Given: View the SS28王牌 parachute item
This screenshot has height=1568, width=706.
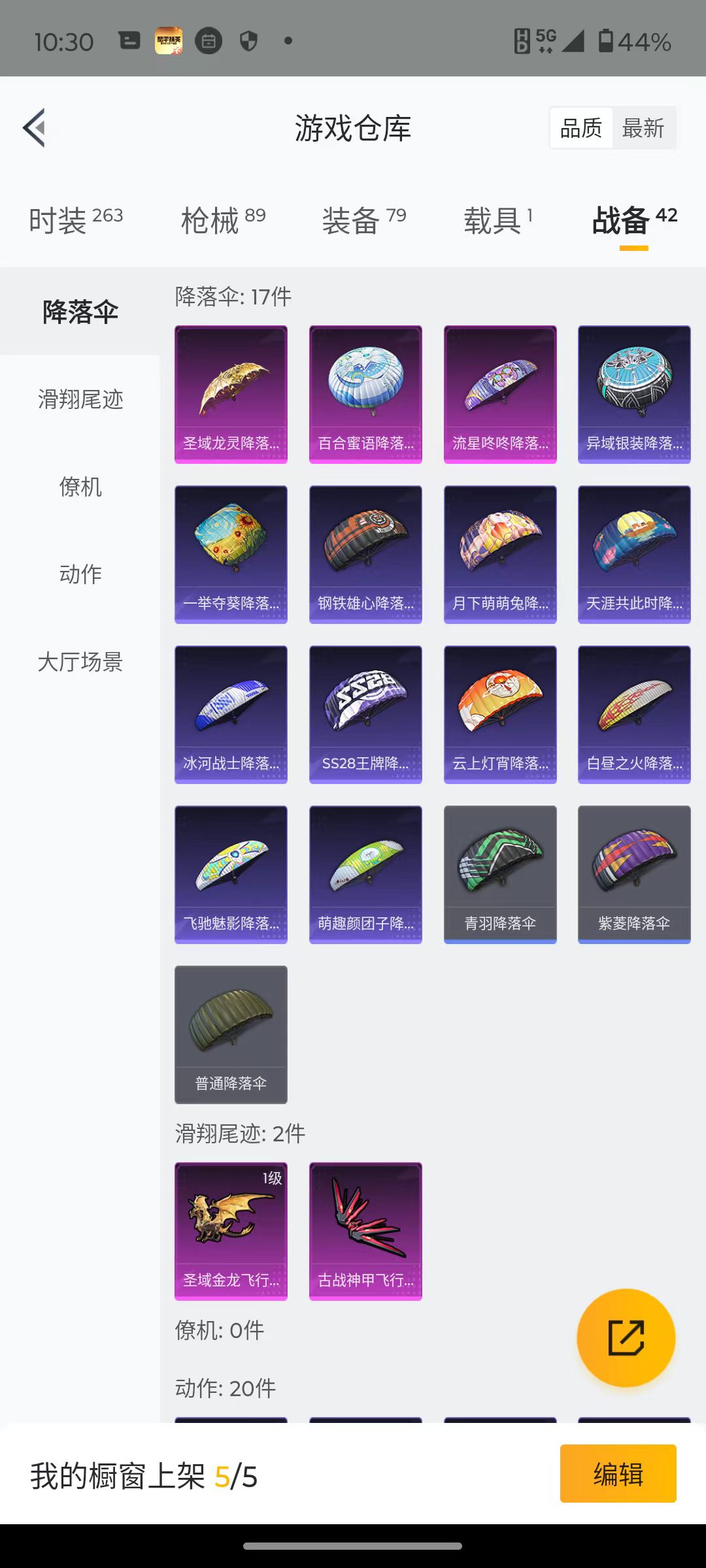Looking at the screenshot, I should click(365, 715).
